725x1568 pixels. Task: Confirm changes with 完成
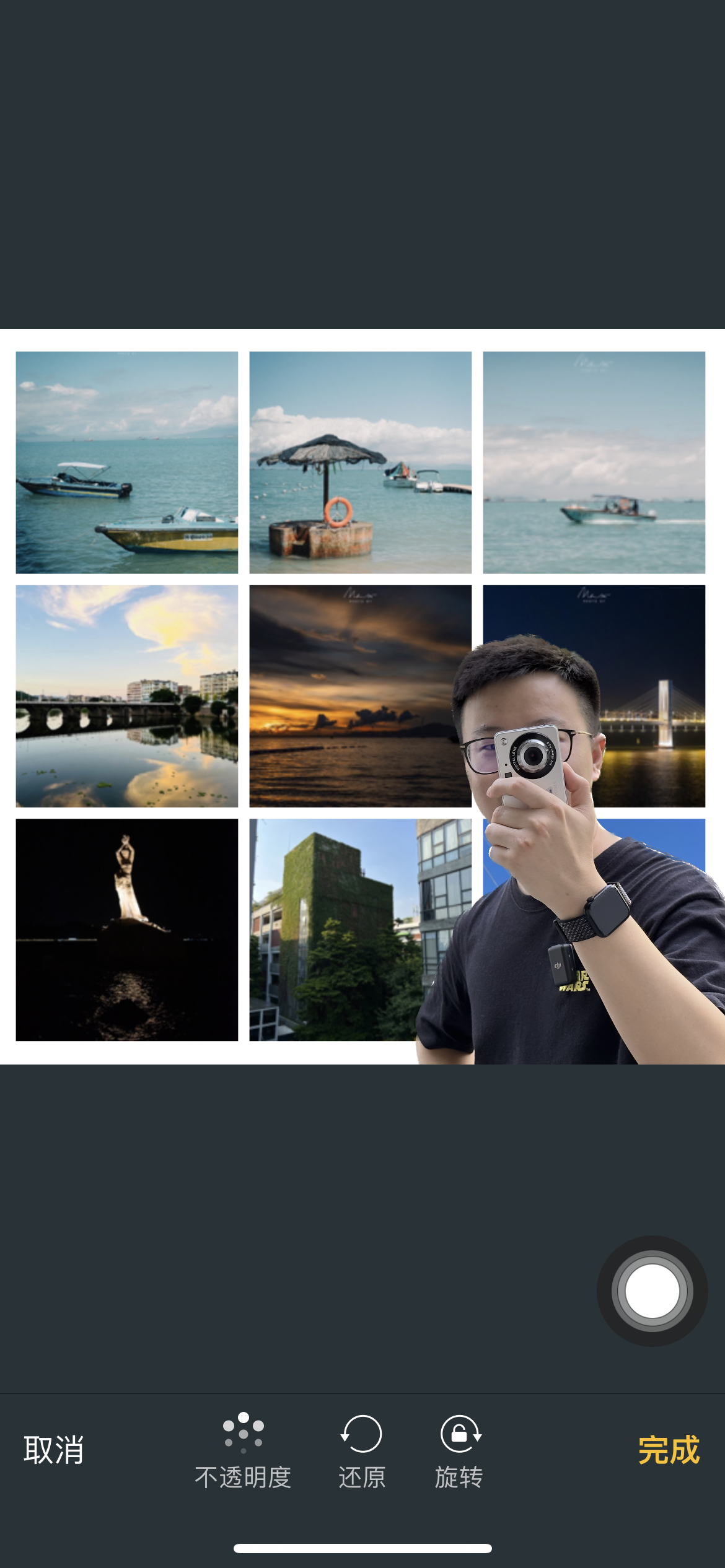click(x=669, y=1450)
